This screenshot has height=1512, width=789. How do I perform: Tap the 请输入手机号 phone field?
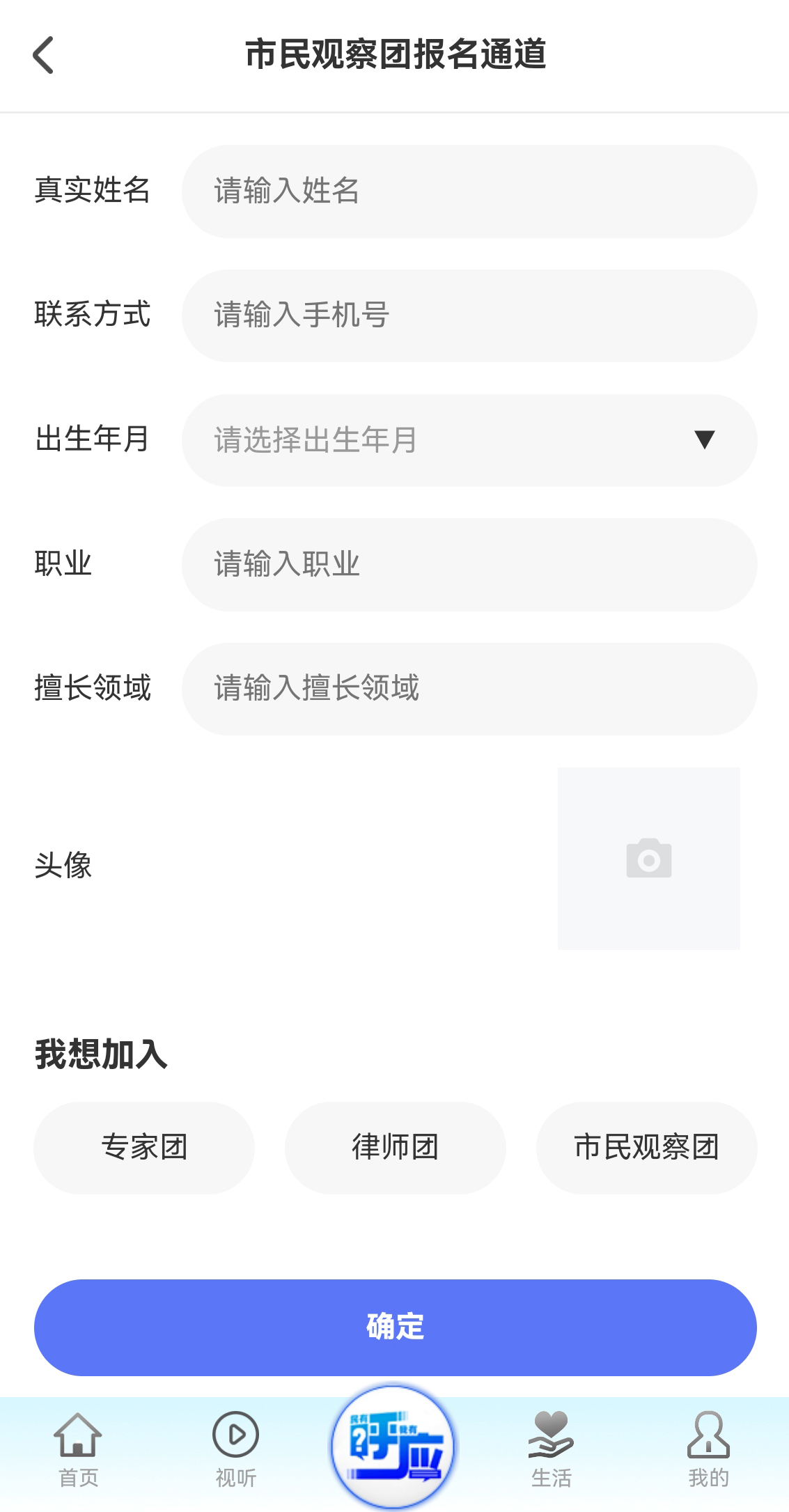pyautogui.click(x=469, y=315)
